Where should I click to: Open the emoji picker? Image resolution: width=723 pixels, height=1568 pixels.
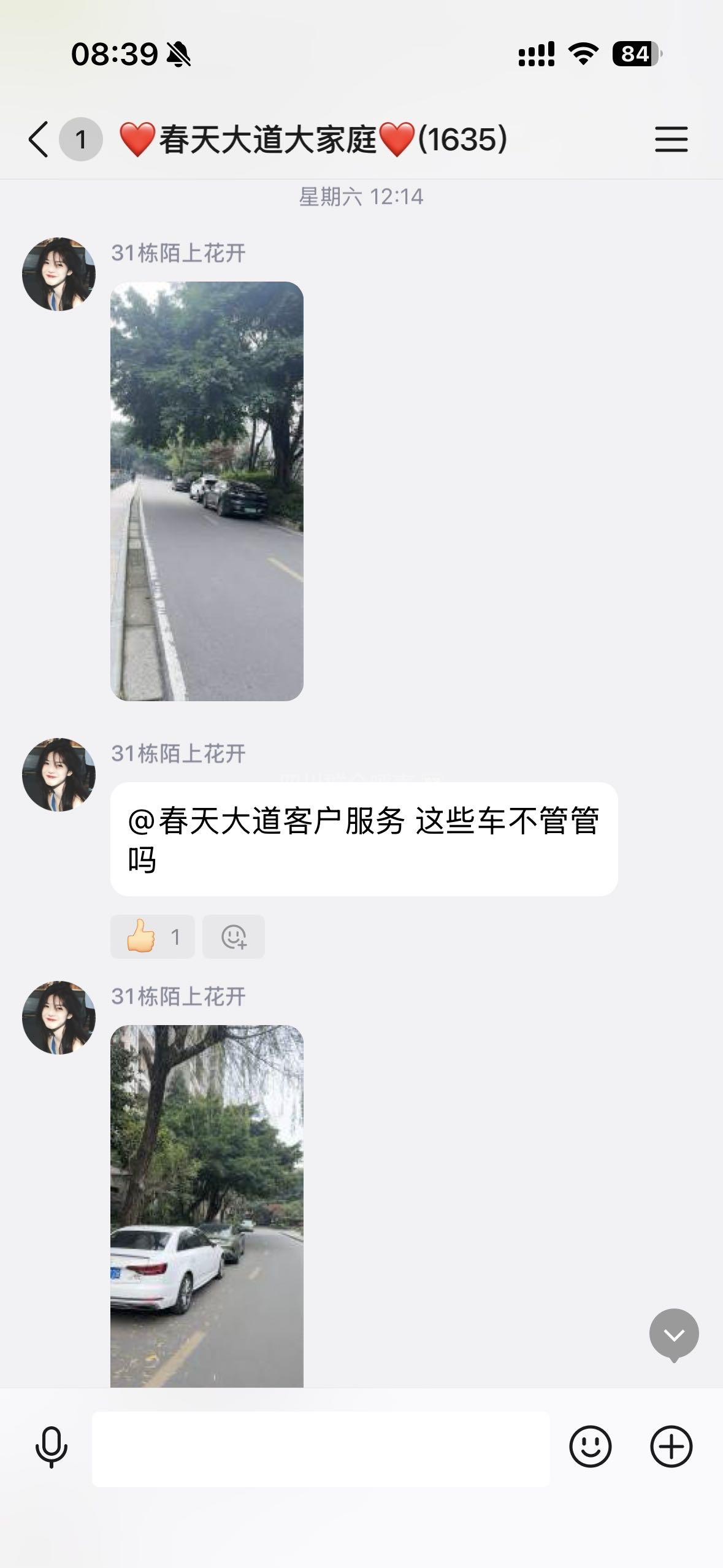tap(590, 1447)
